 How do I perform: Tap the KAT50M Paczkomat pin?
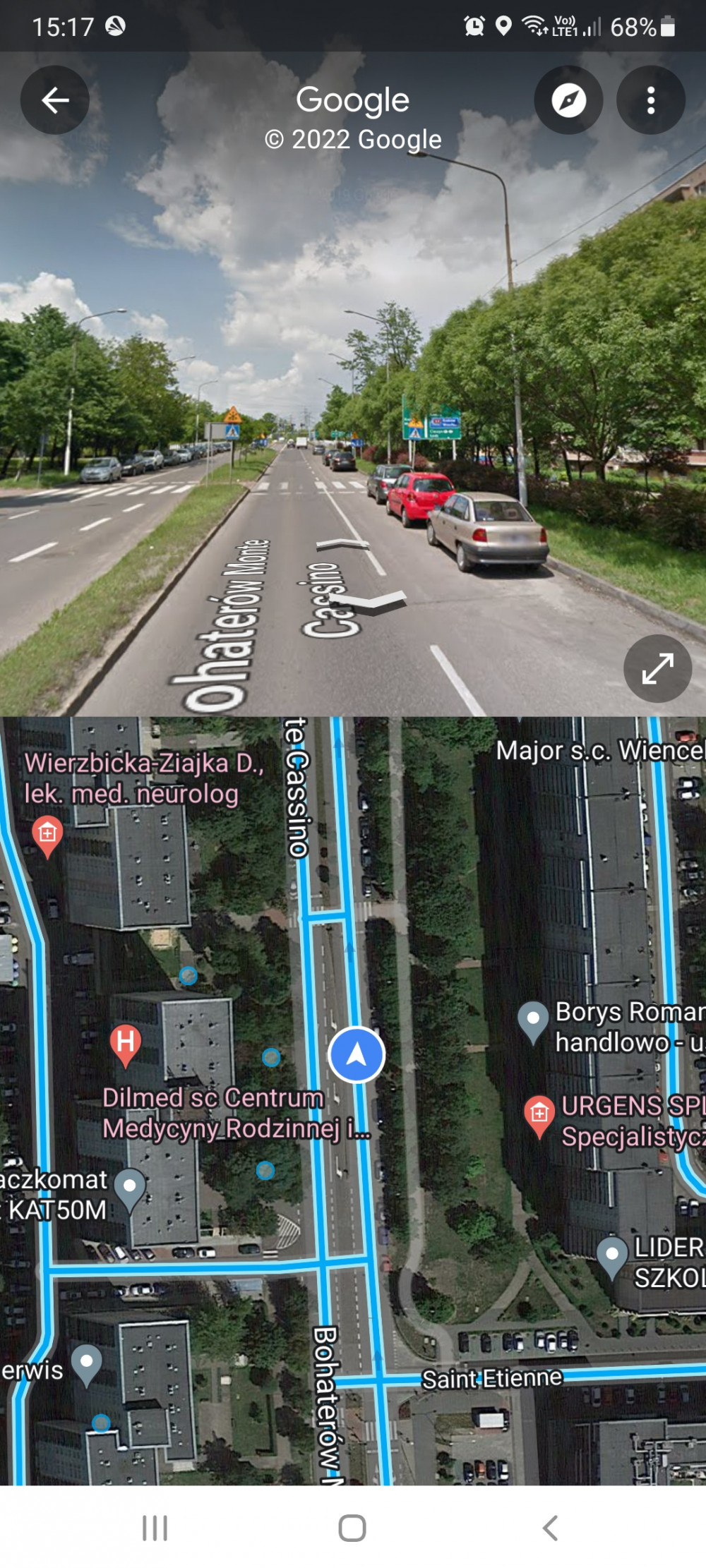pyautogui.click(x=130, y=1190)
